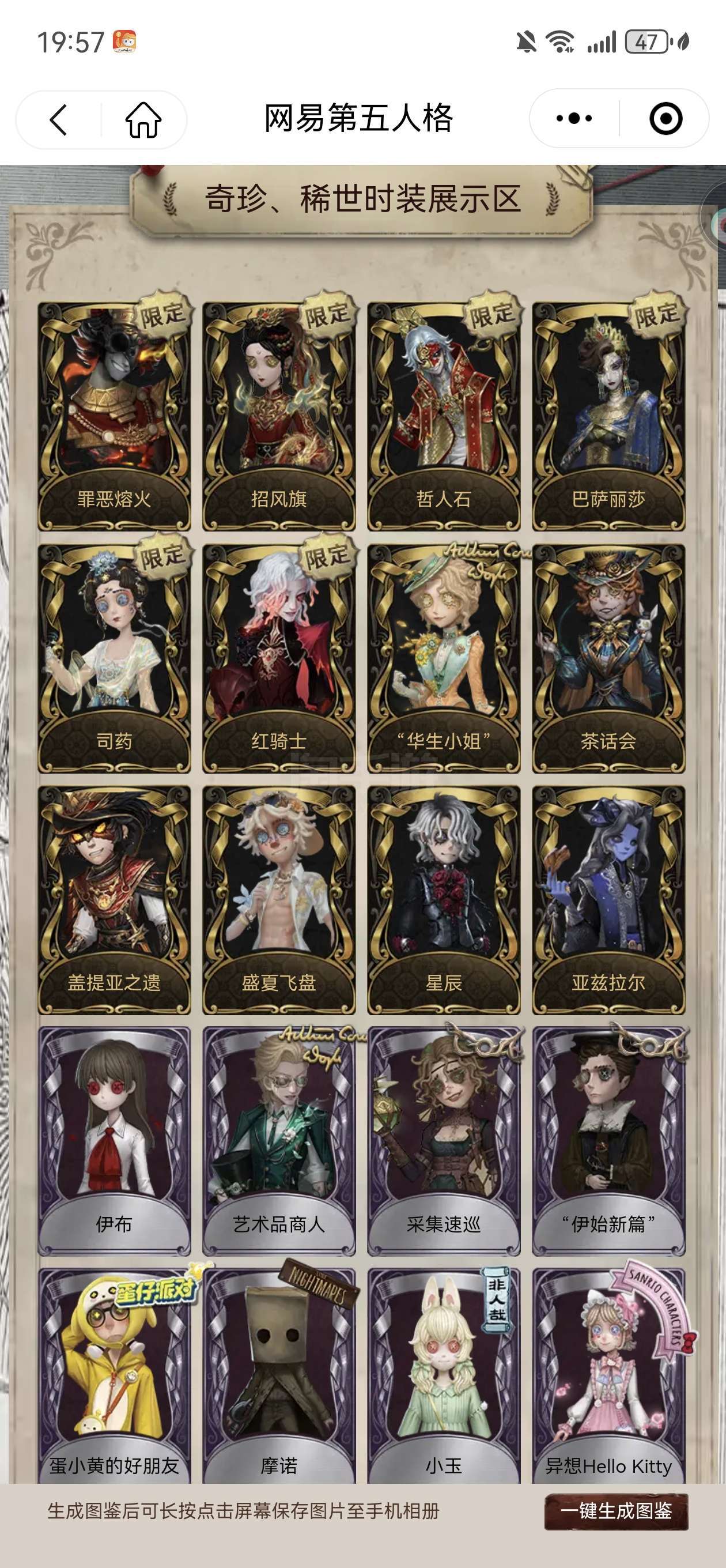Viewport: 726px width, 1568px height.
Task: View the 亚兹拉尔 costume card
Action: coord(608,900)
